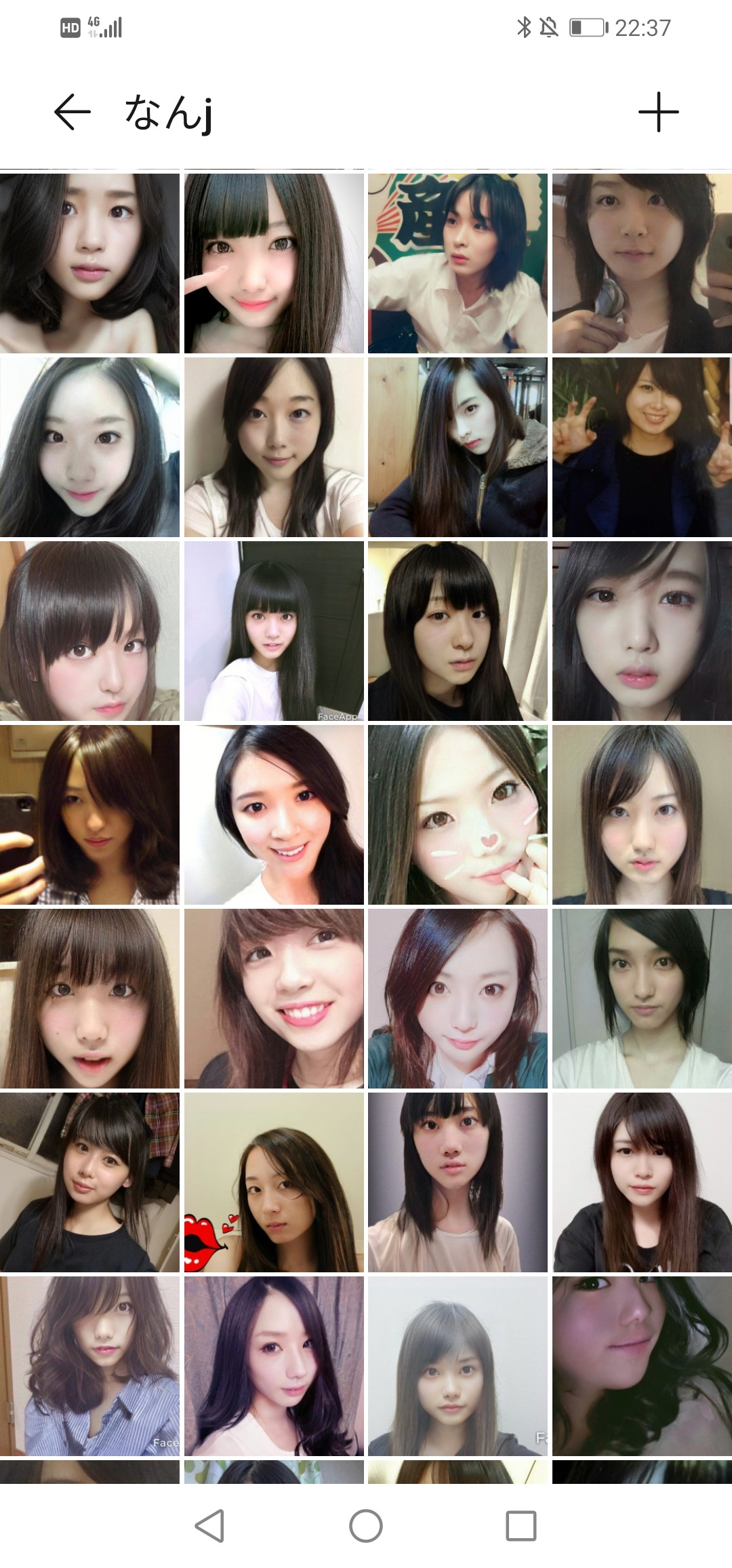Open recent apps from navigation bar
The height and width of the screenshot is (1568, 732).
521,1526
